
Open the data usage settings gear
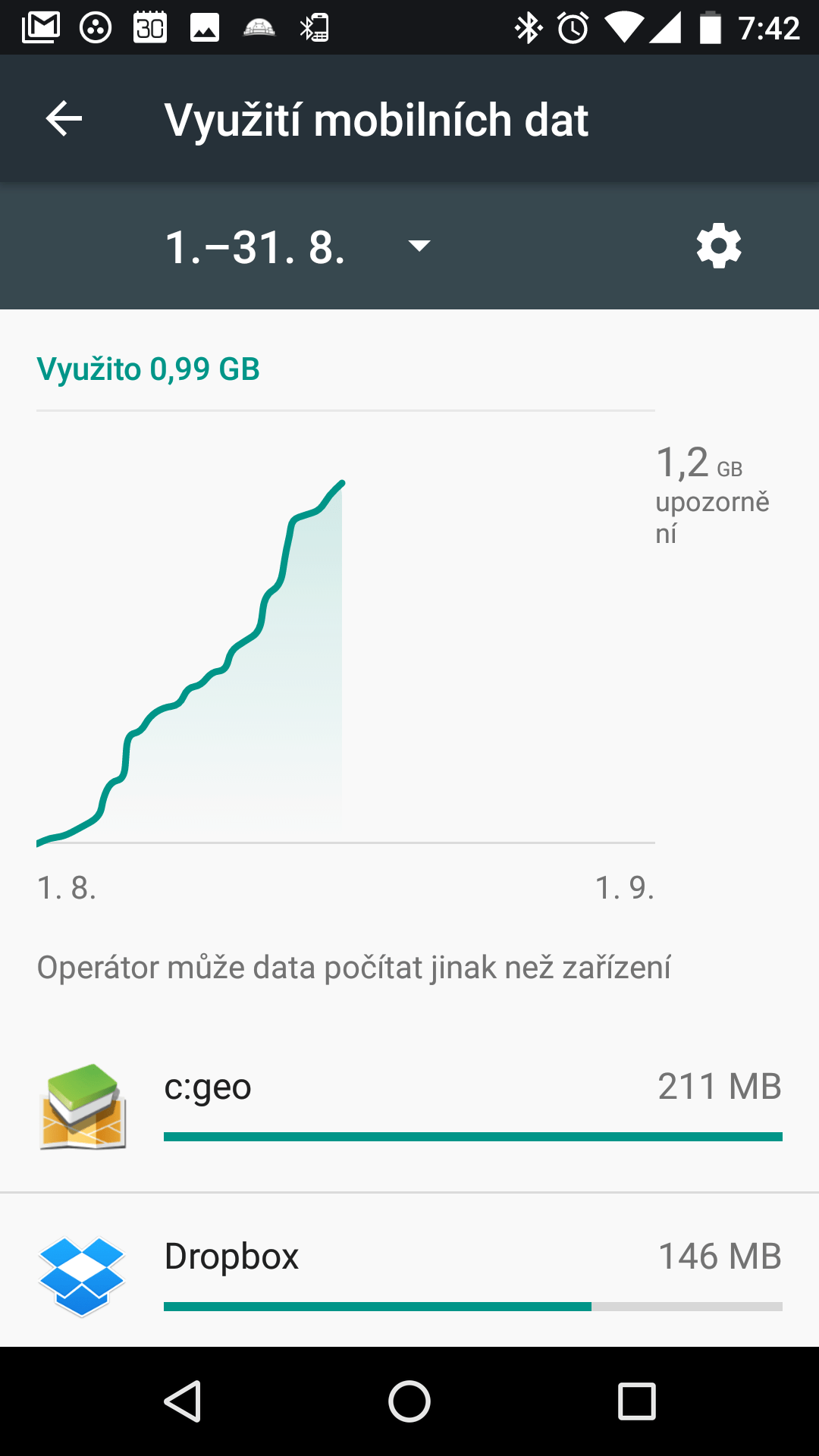(x=719, y=246)
